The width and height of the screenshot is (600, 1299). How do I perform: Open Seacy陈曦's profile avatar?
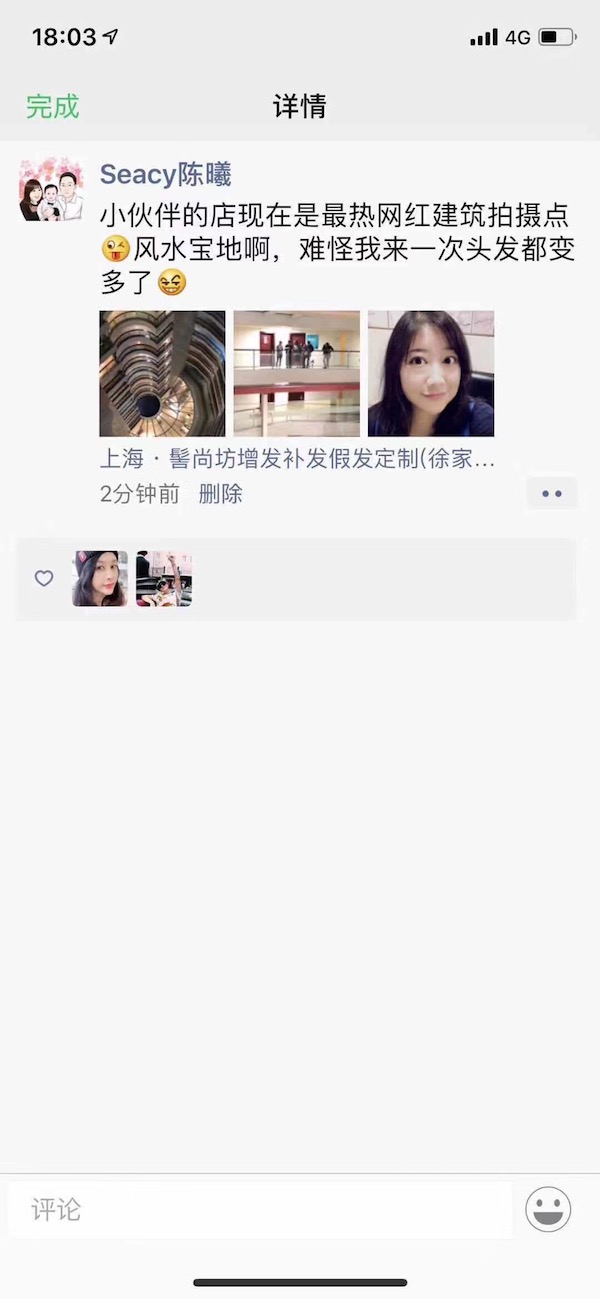click(x=51, y=189)
